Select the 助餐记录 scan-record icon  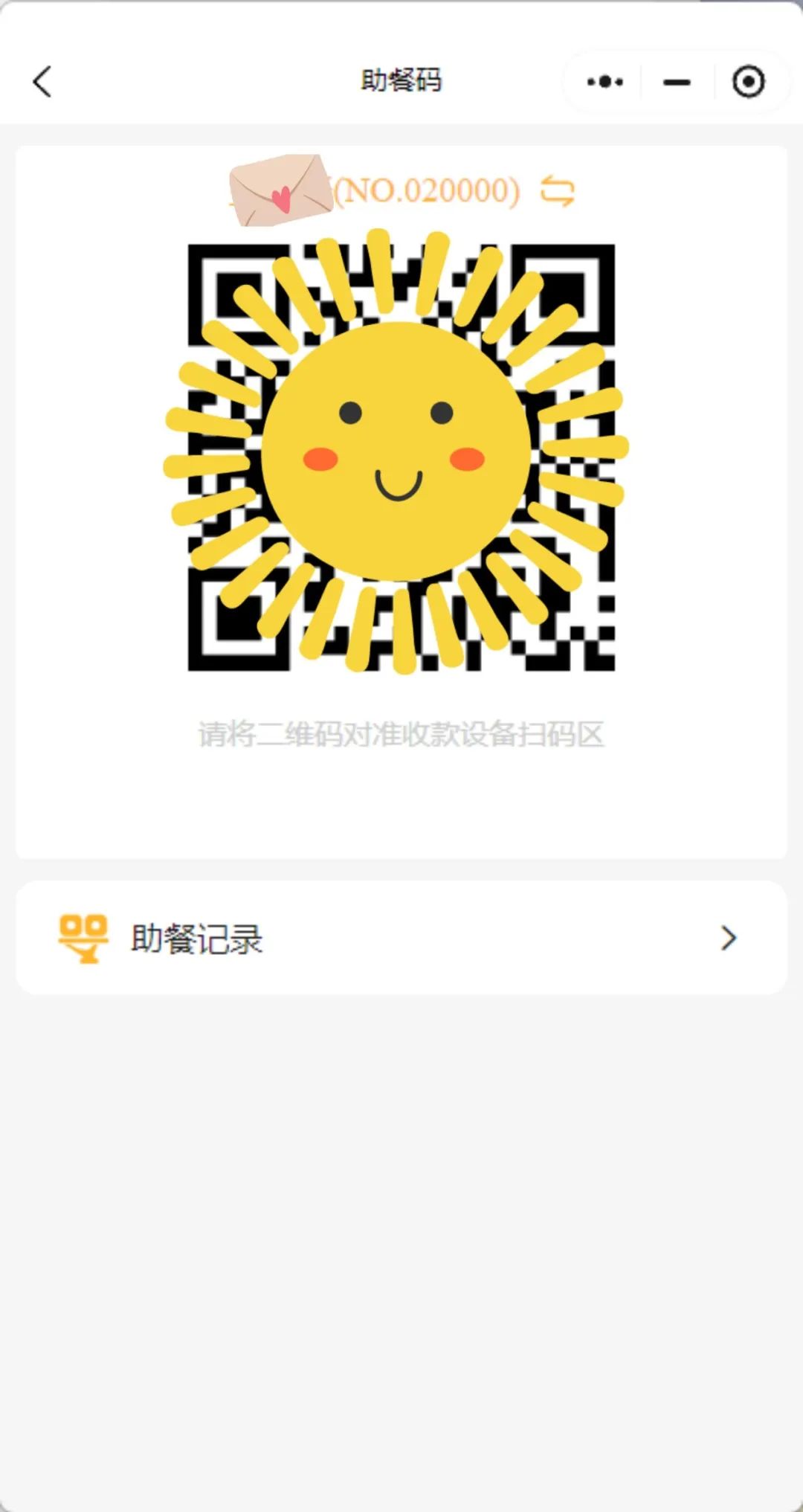[x=82, y=939]
